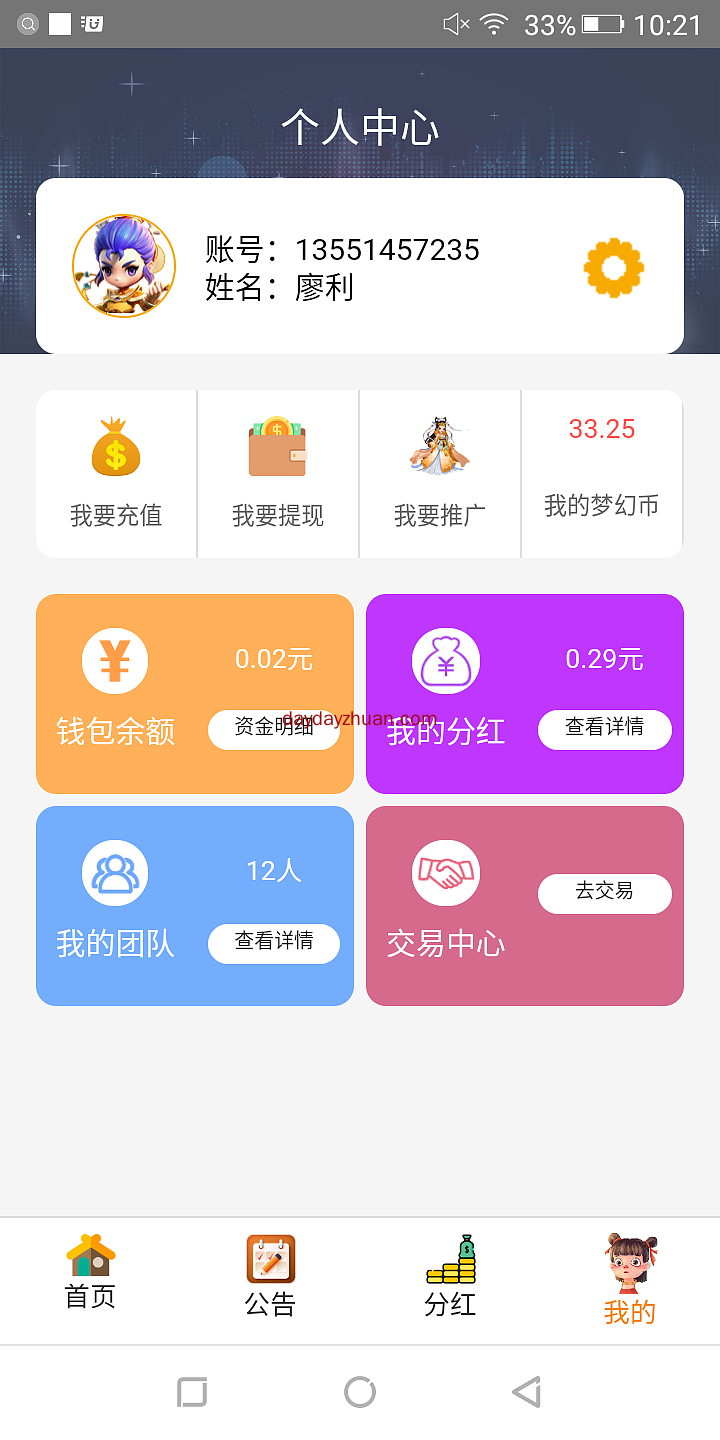Tap 查看详情 on the 我的分红 card
720x1440 pixels.
604,729
